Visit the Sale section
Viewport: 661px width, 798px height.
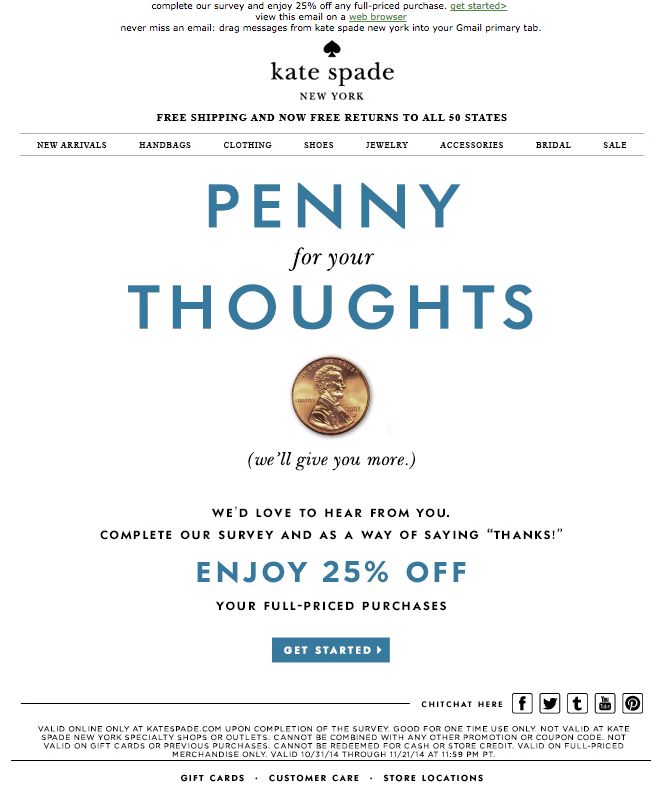pos(615,145)
